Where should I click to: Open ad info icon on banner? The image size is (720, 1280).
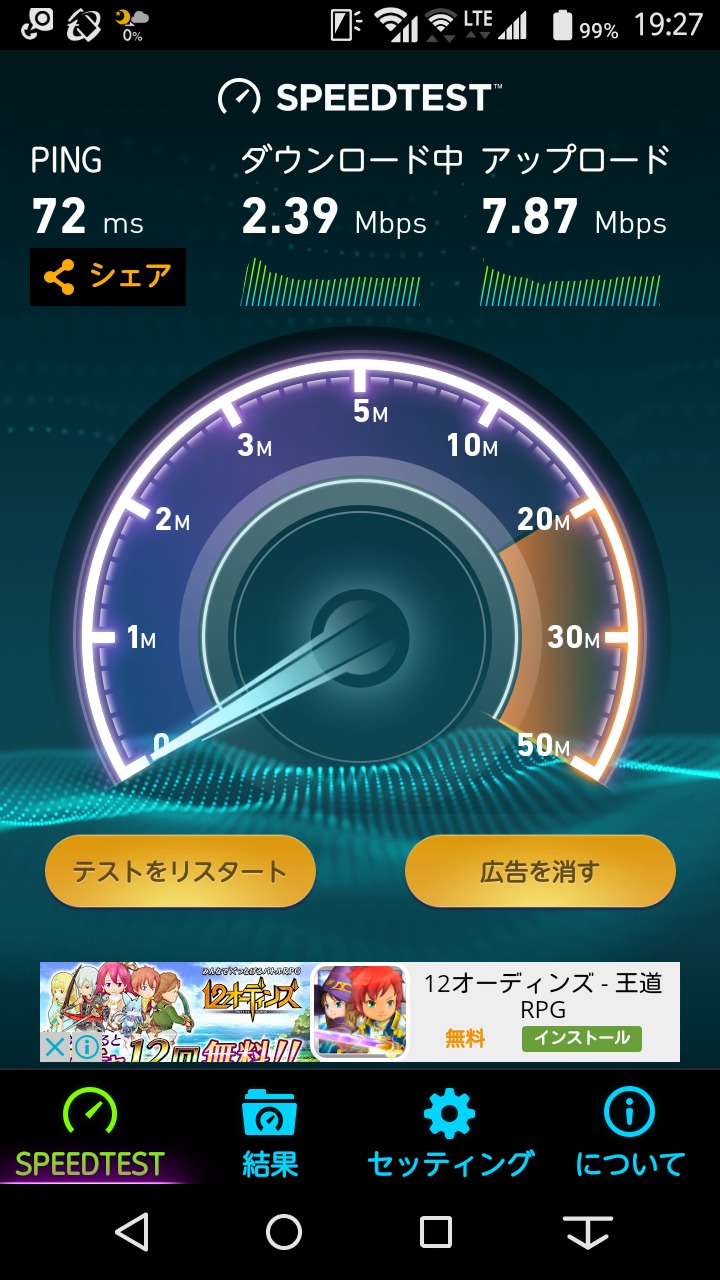click(x=86, y=1047)
